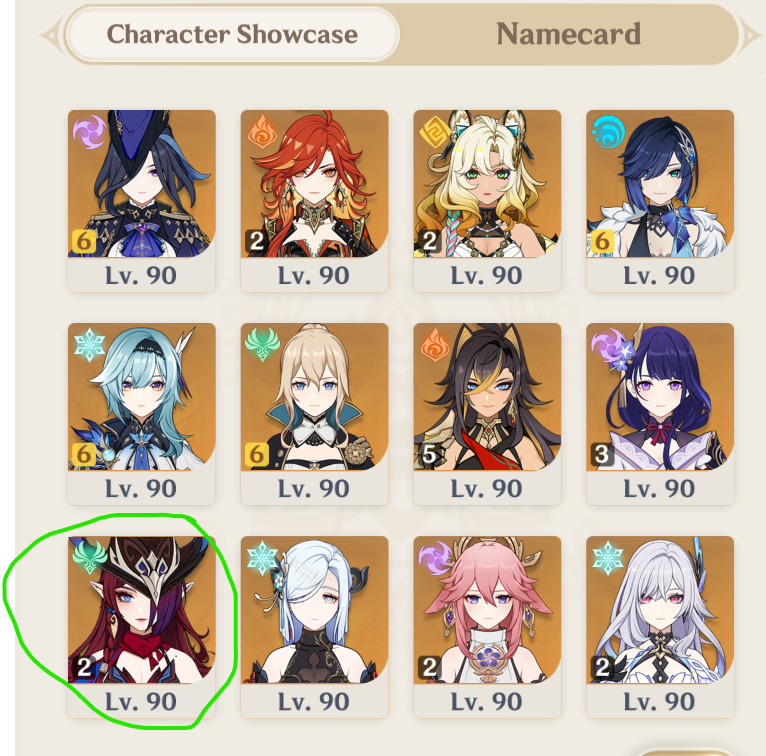
Task: View the white-haired Cryo character without a constellation badge
Action: coord(314,627)
